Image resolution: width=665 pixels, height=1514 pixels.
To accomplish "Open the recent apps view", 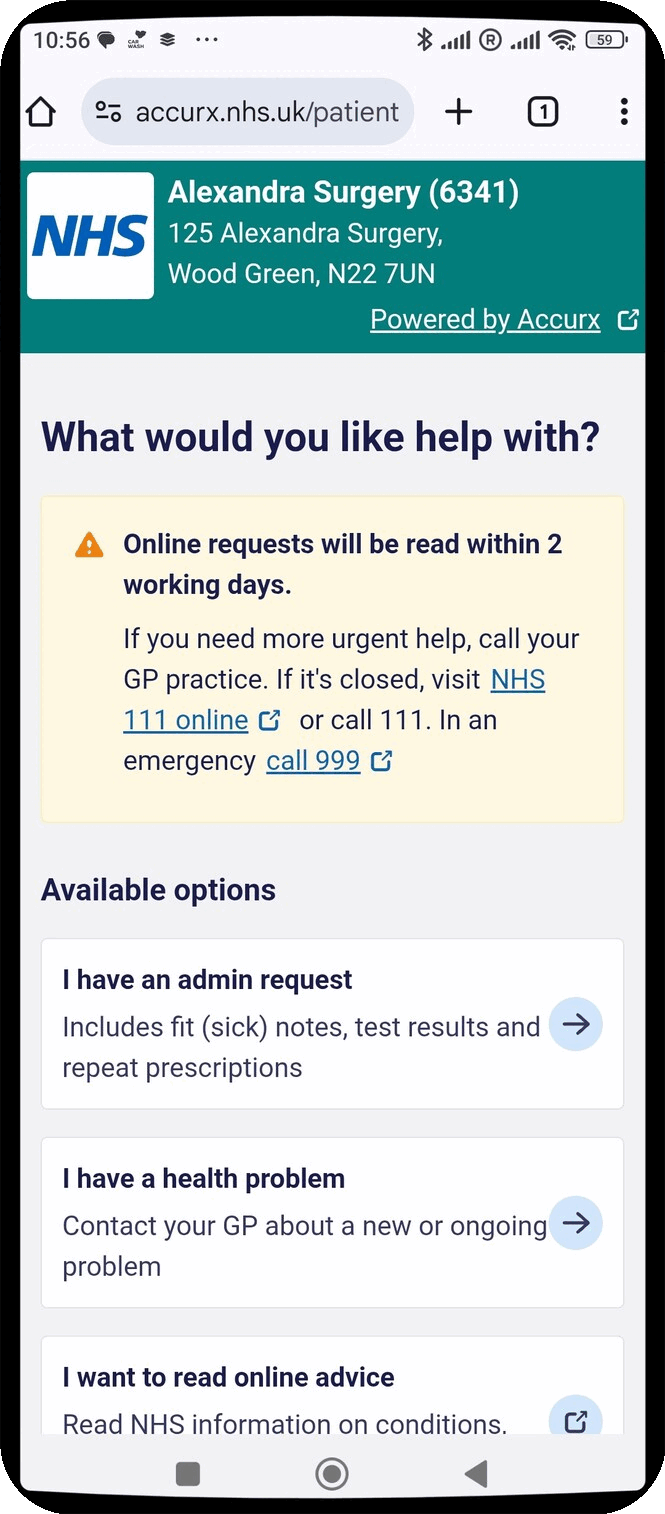I will [x=188, y=1473].
